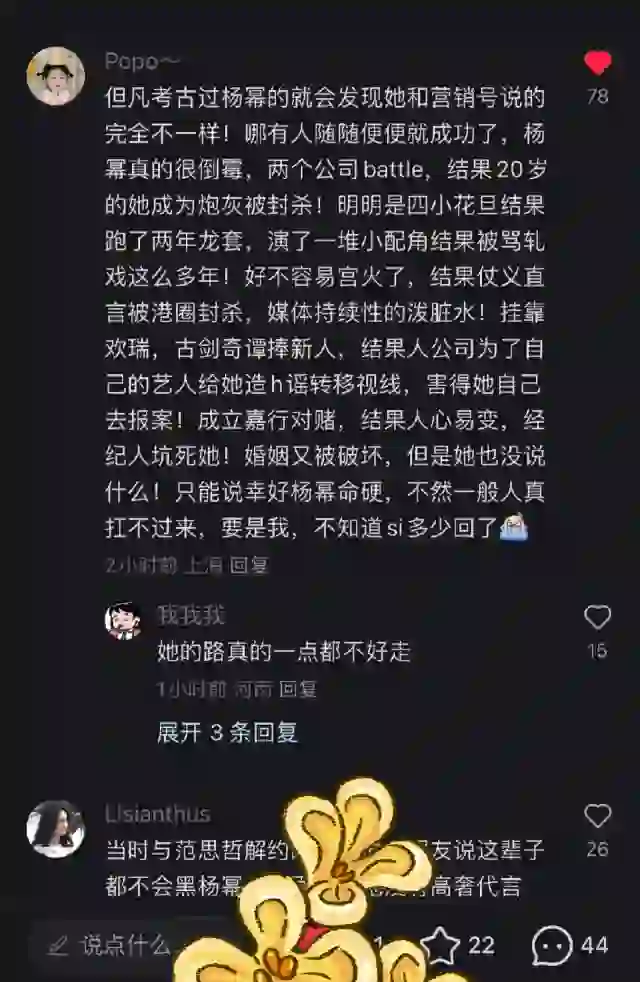Like 我我我's reply comment
Viewport: 640px width, 982px height.
[597, 618]
